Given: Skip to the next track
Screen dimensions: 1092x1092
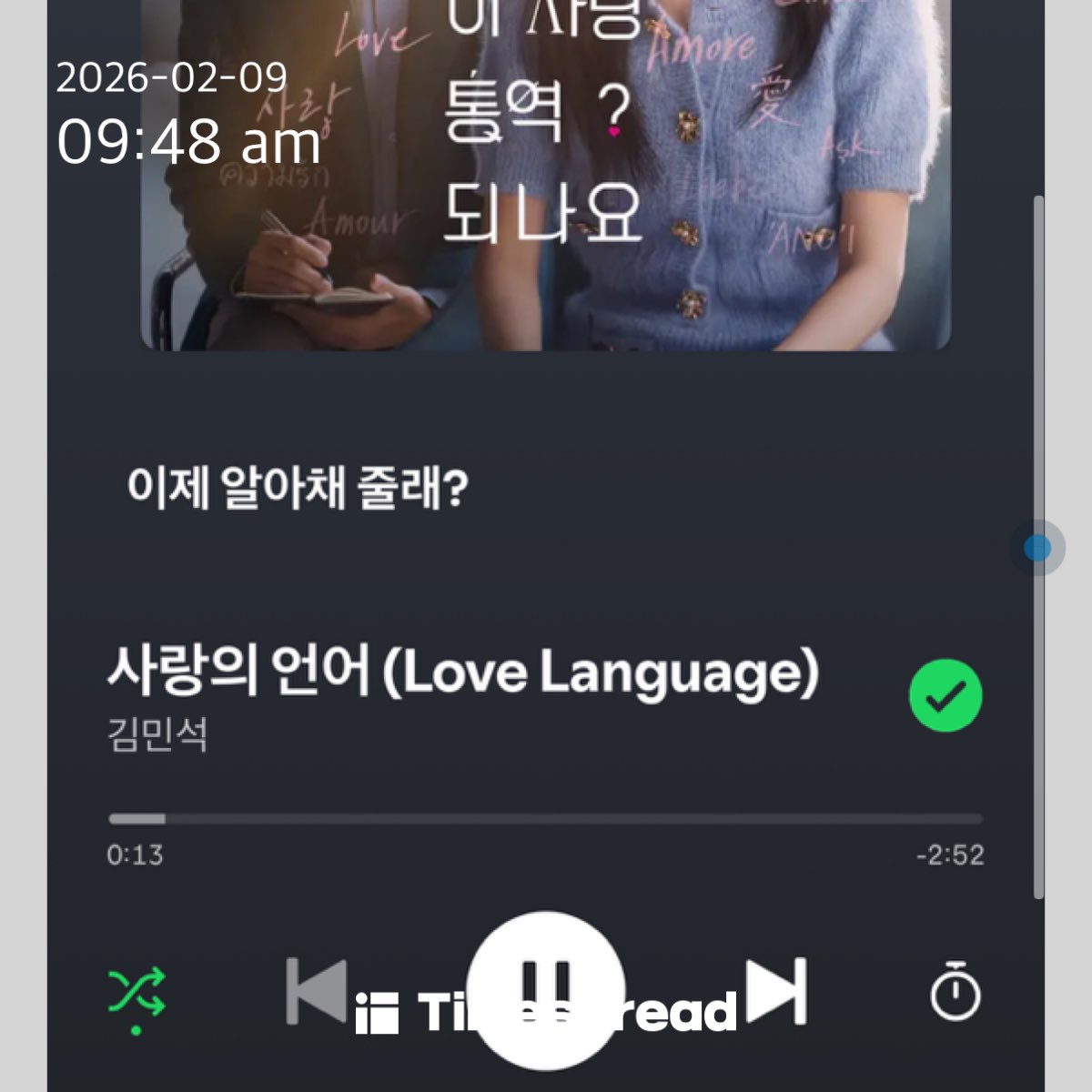Looking at the screenshot, I should tap(776, 990).
